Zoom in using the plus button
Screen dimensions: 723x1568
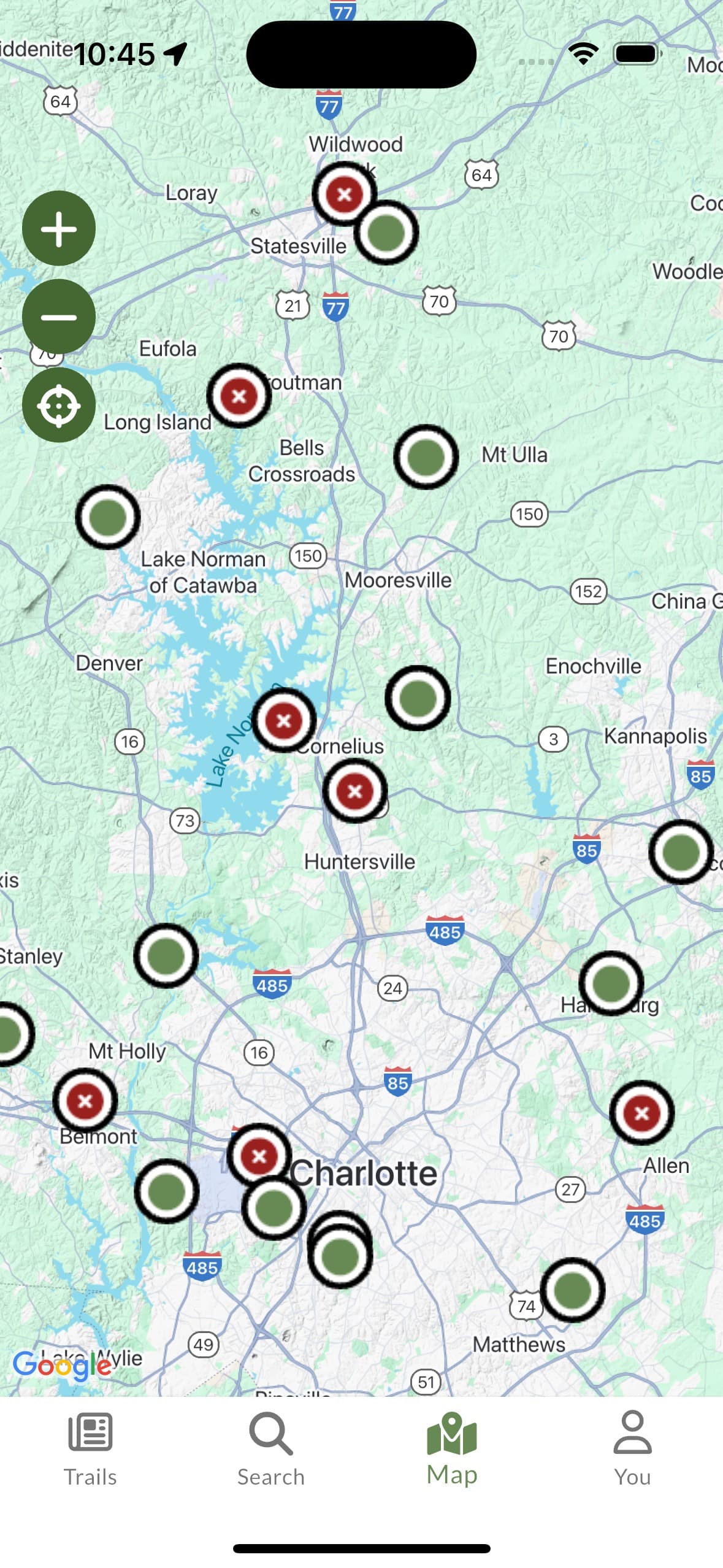(x=59, y=228)
